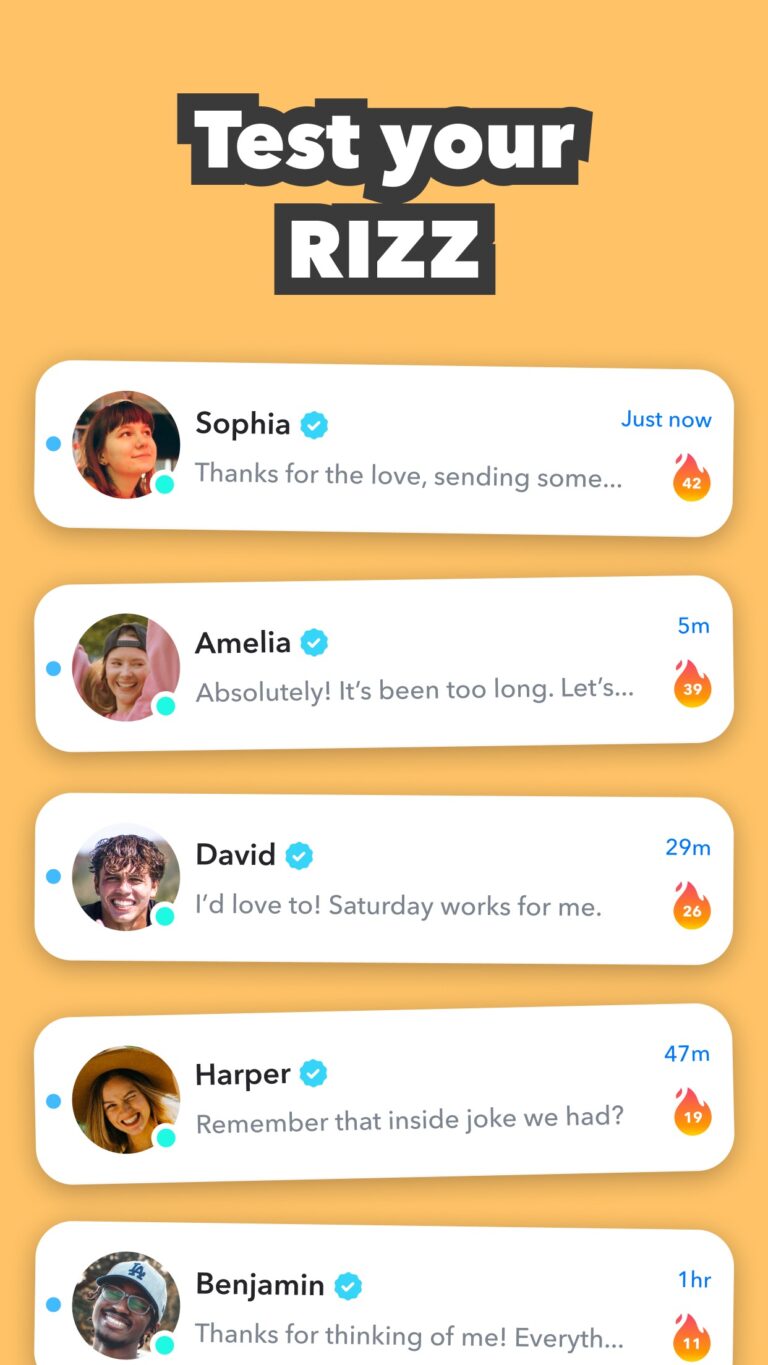
Task: Tap the flame icon with 19 in Harper's row
Action: click(691, 1113)
